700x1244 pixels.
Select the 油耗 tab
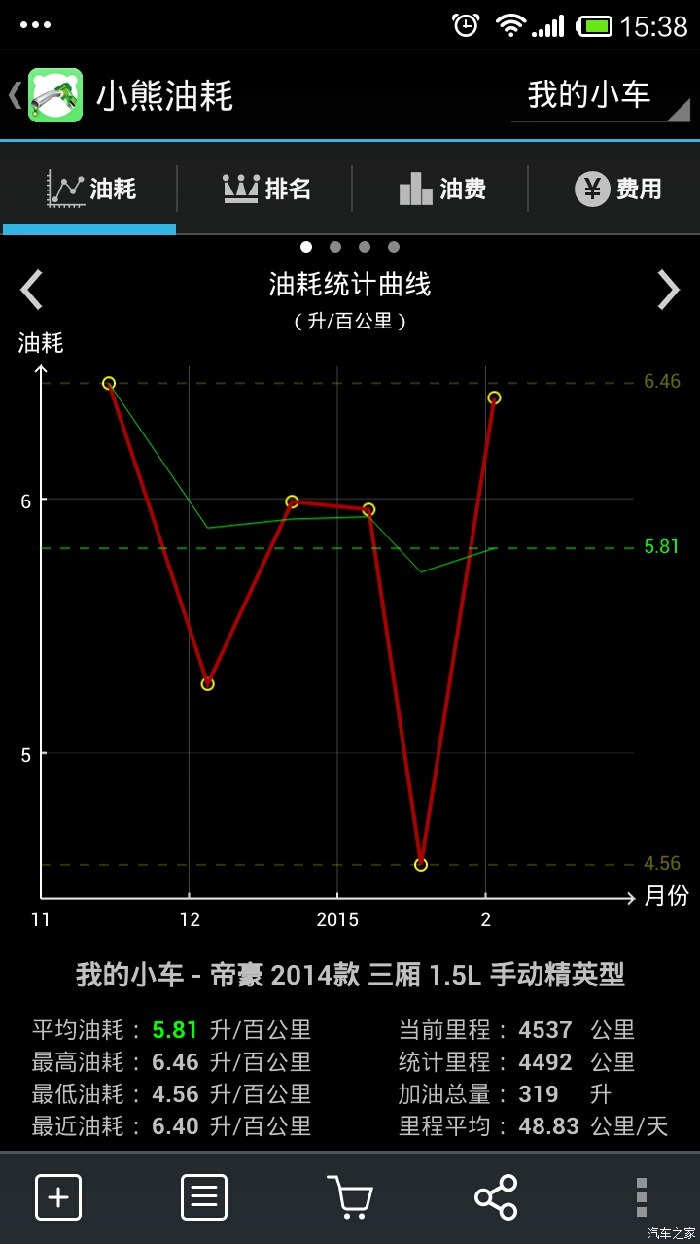91,188
